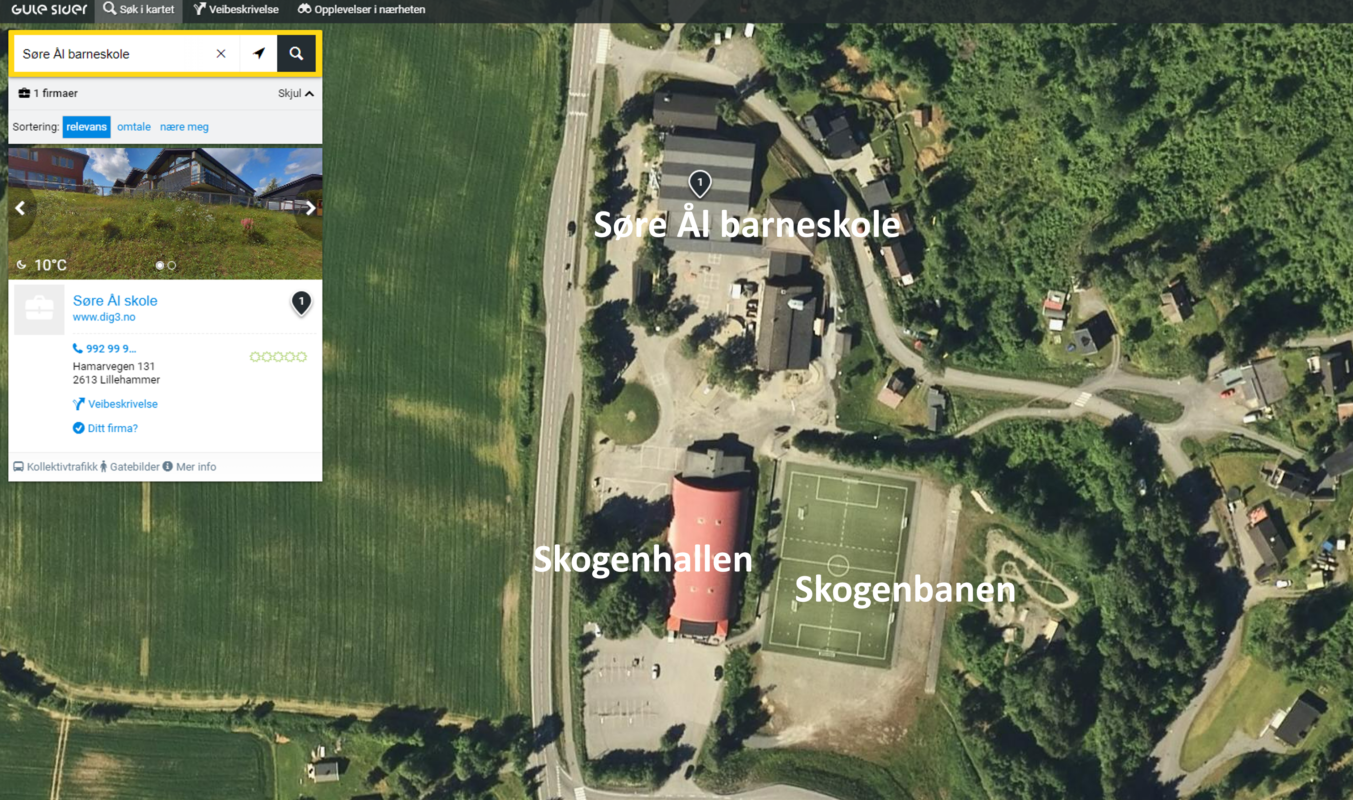Sort results by nære meg

pos(184,127)
